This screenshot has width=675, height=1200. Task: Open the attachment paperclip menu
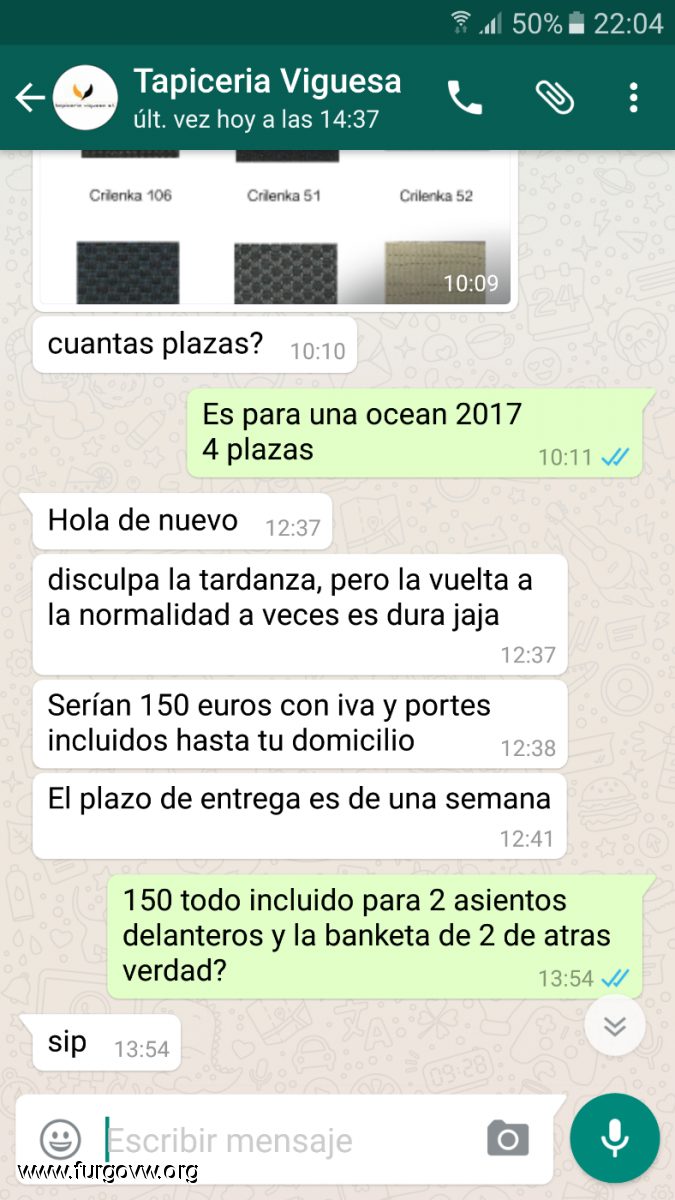[x=554, y=98]
